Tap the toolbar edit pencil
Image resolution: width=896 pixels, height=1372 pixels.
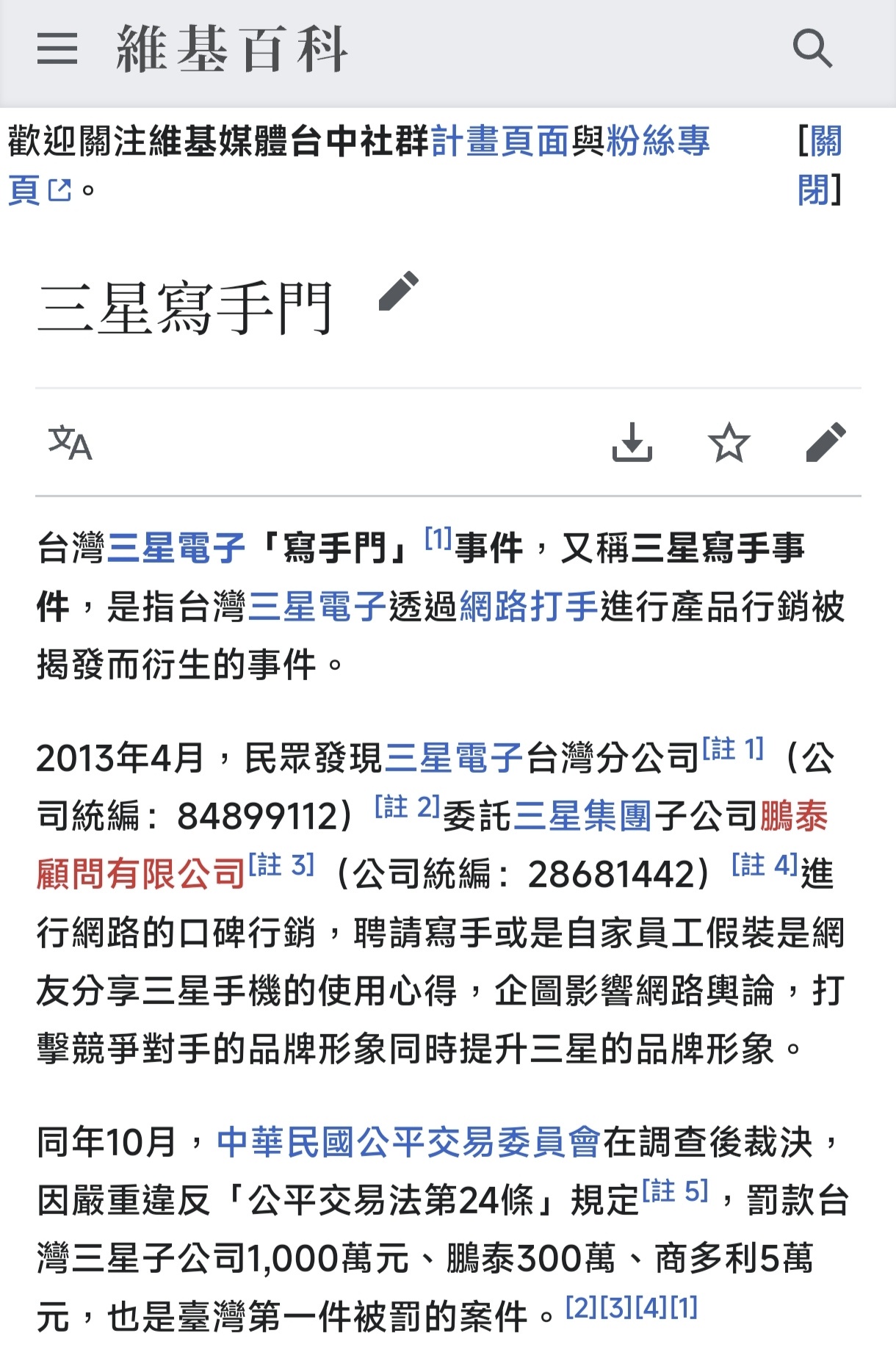click(x=825, y=443)
